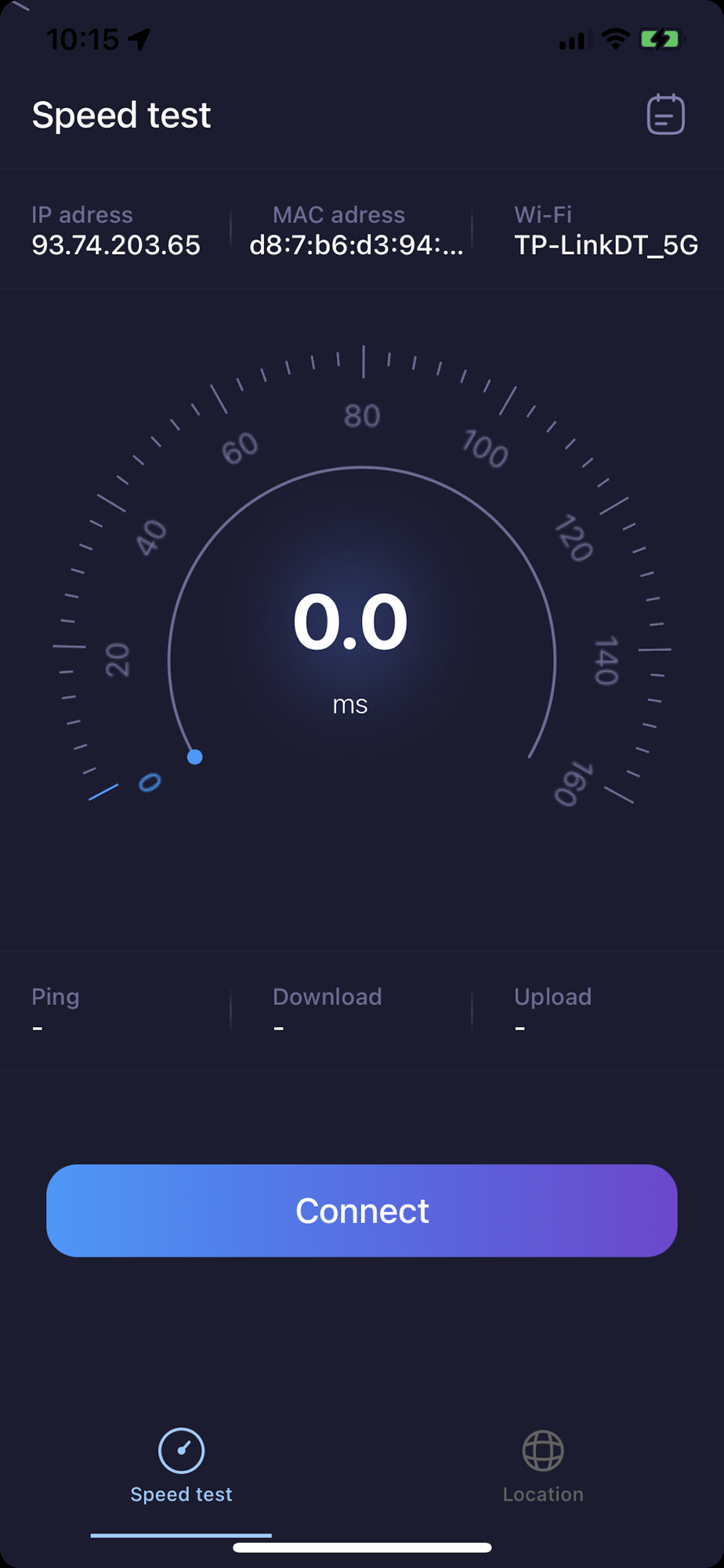Screen dimensions: 724x1568
Task: Select the Speed test tab
Action: [x=181, y=1466]
